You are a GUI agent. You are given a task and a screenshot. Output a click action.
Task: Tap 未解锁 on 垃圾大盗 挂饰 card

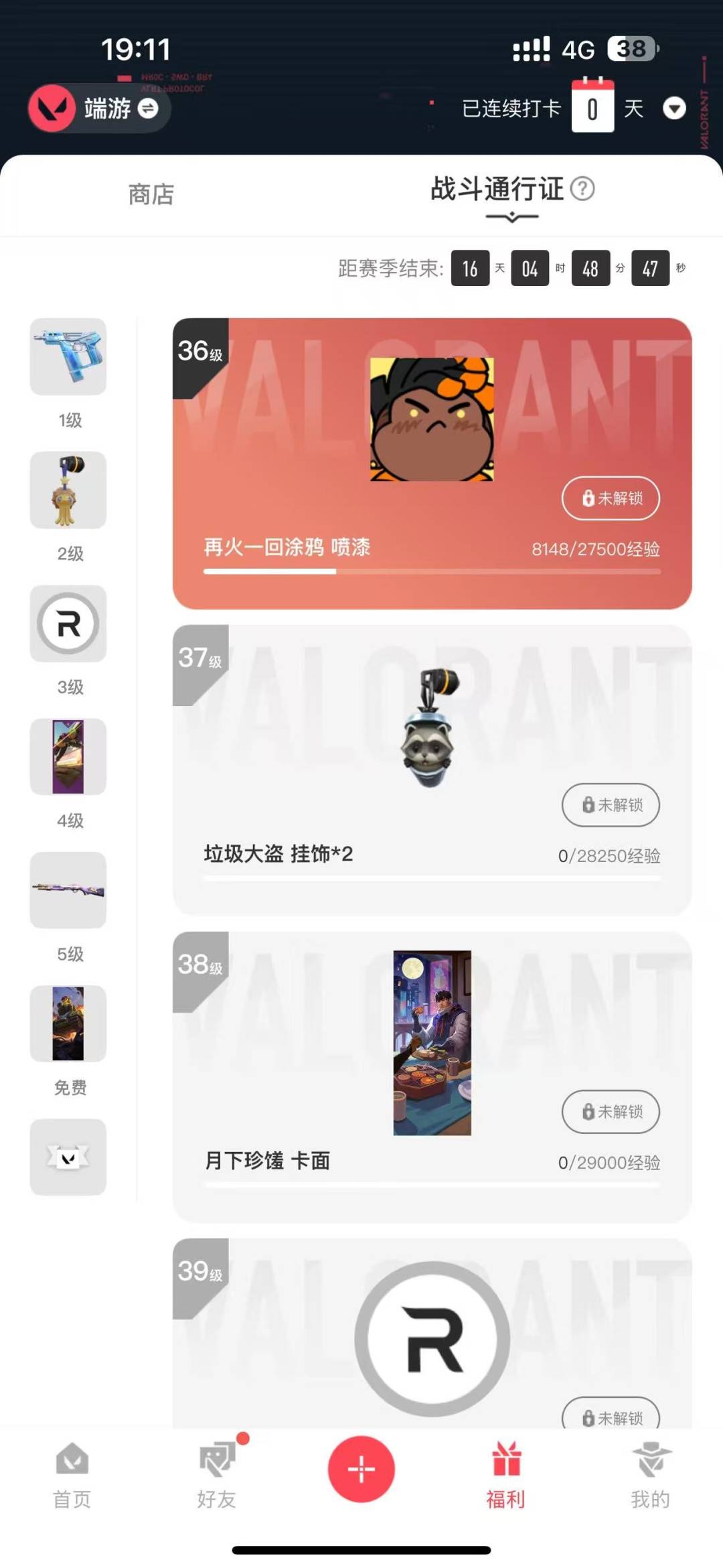(611, 804)
